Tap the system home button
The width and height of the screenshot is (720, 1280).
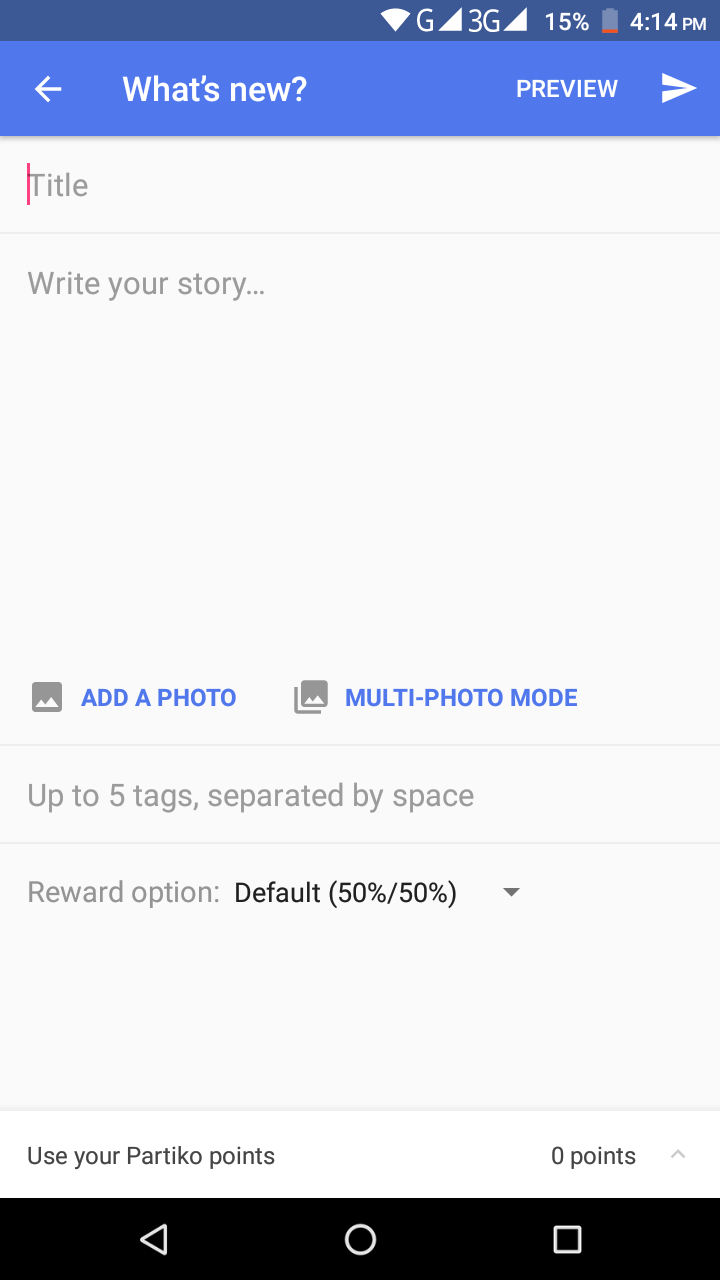tap(360, 1240)
